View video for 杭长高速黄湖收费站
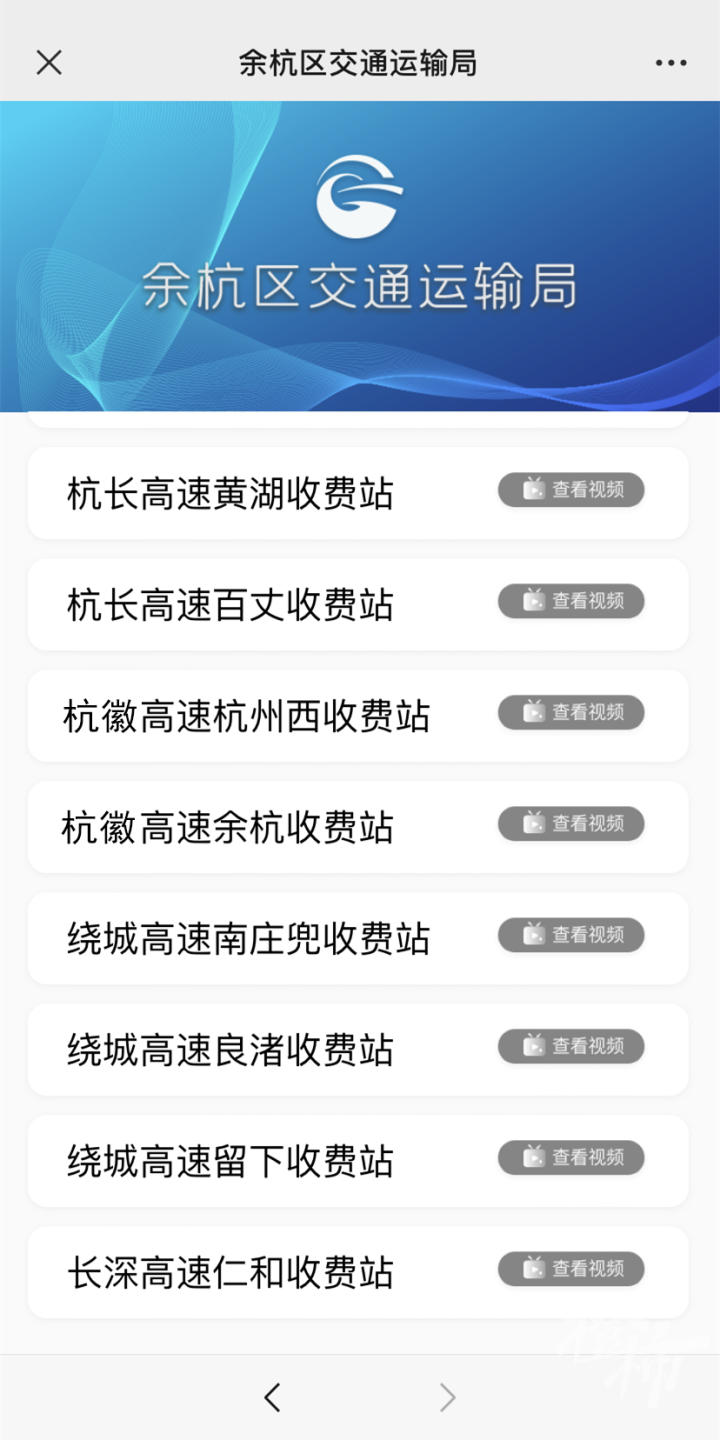 (x=571, y=490)
